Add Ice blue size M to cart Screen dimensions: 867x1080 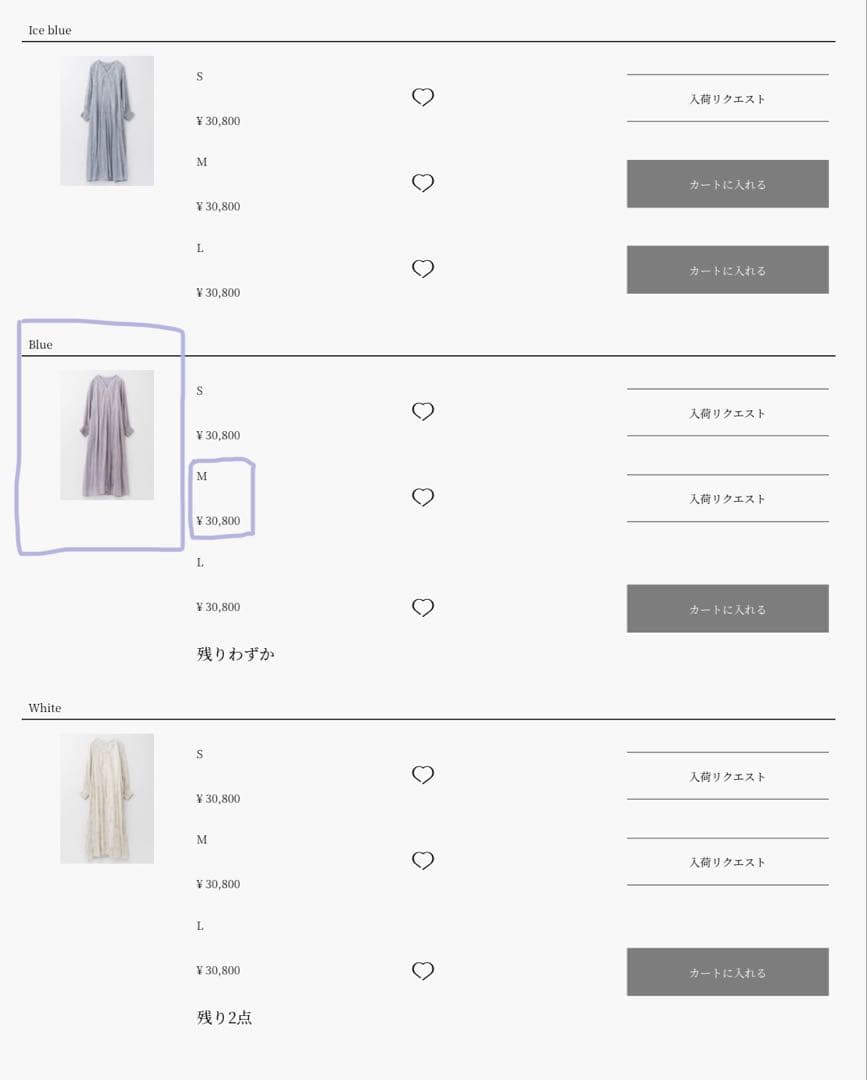(x=727, y=184)
